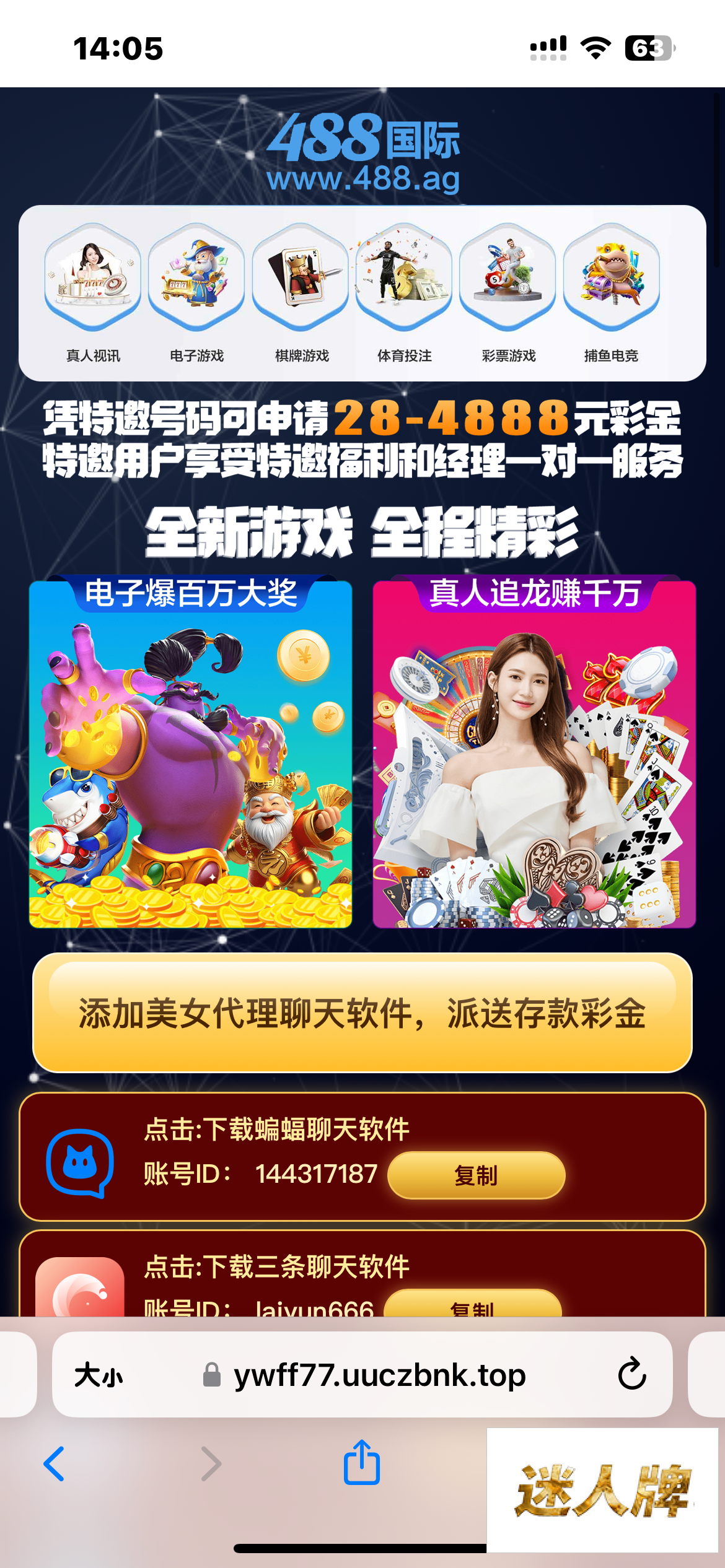Open the 大小 page settings menu
Image resolution: width=725 pixels, height=1568 pixels.
[x=99, y=1375]
